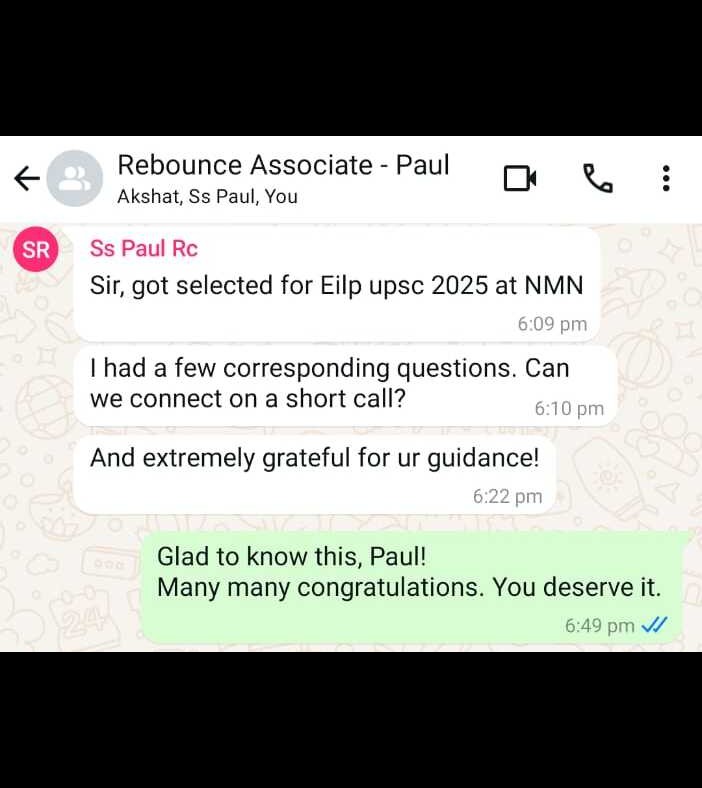Start a group voice call
Screen dimensions: 702x788
coord(597,179)
